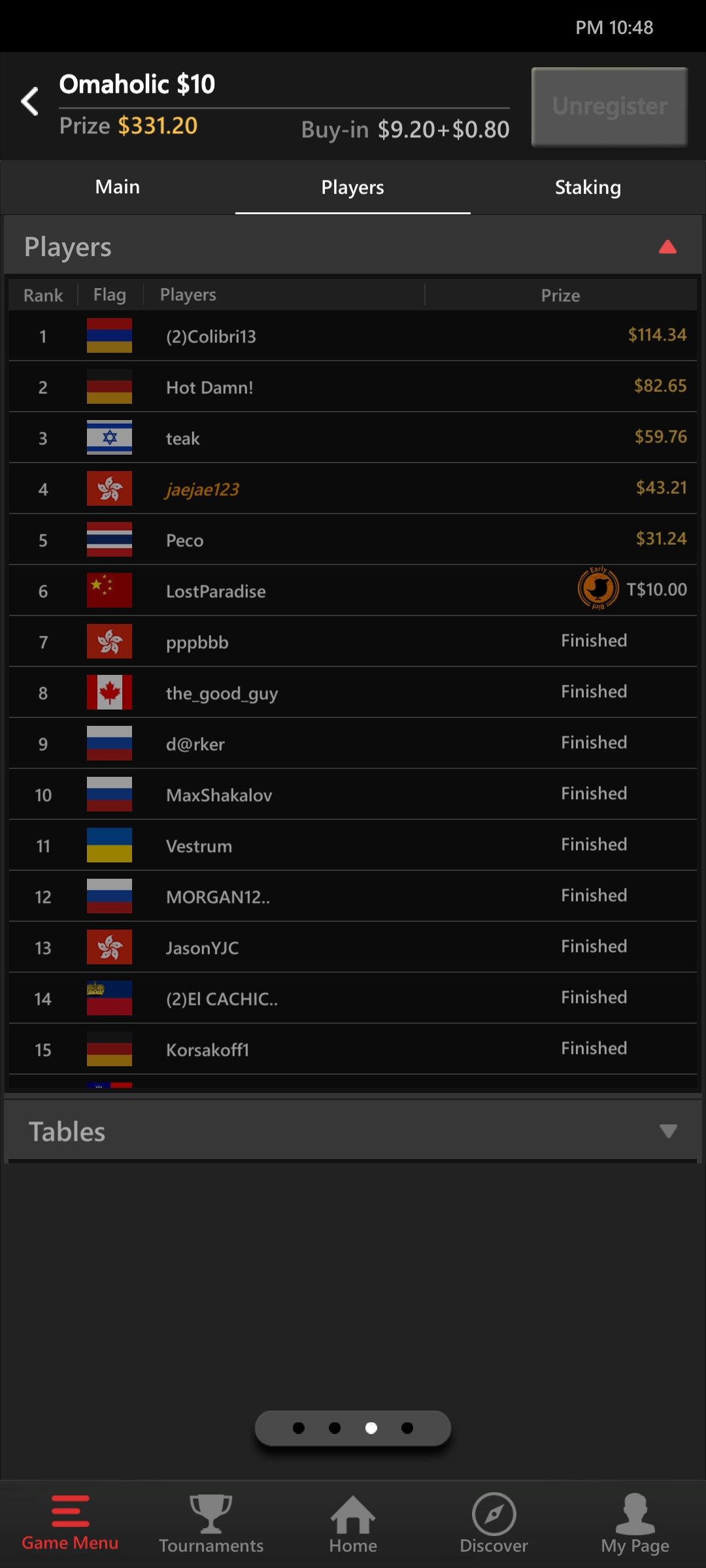
Task: Open My Page
Action: tap(635, 1522)
